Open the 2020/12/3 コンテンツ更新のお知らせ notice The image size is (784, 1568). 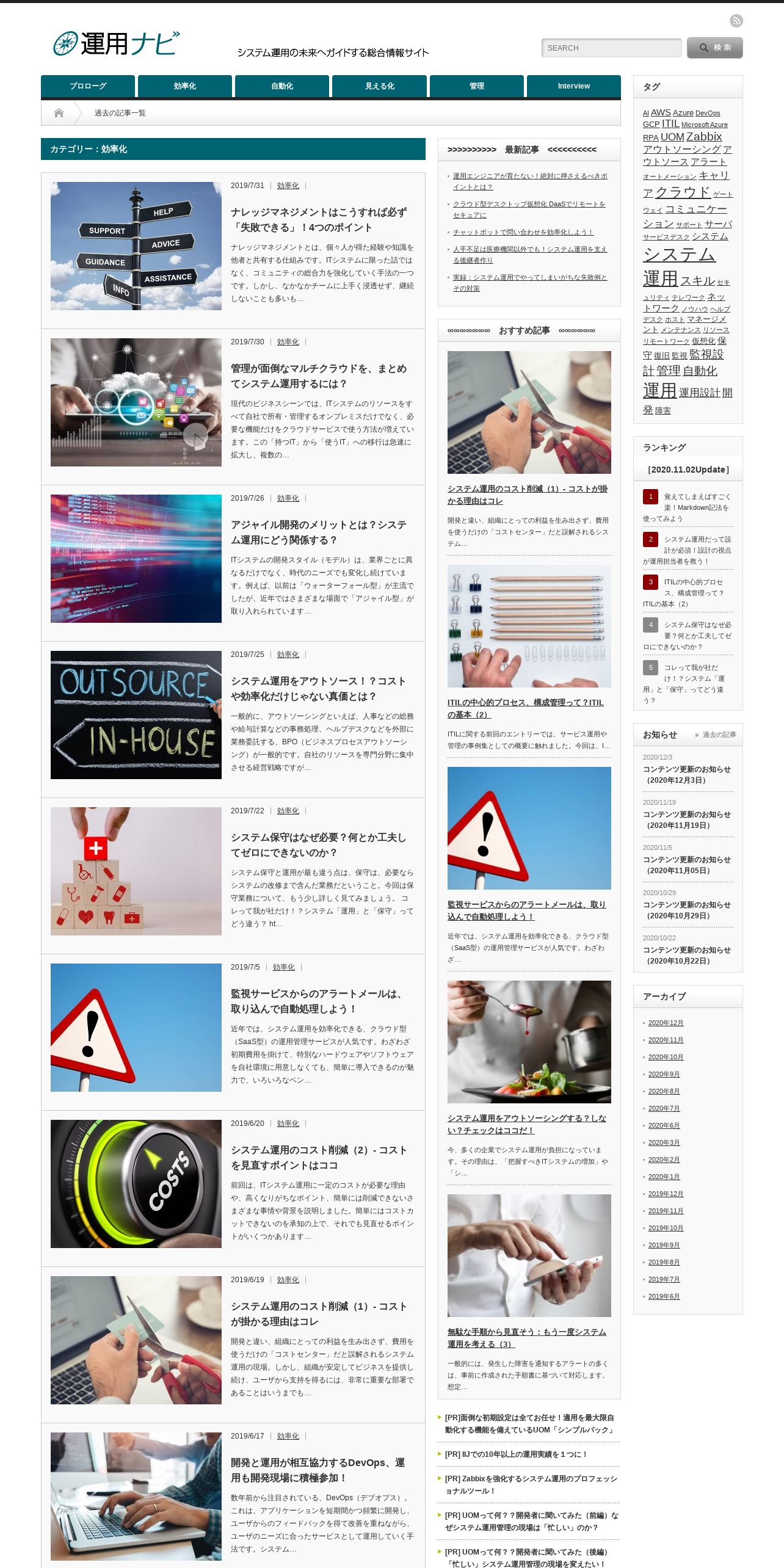[687, 775]
